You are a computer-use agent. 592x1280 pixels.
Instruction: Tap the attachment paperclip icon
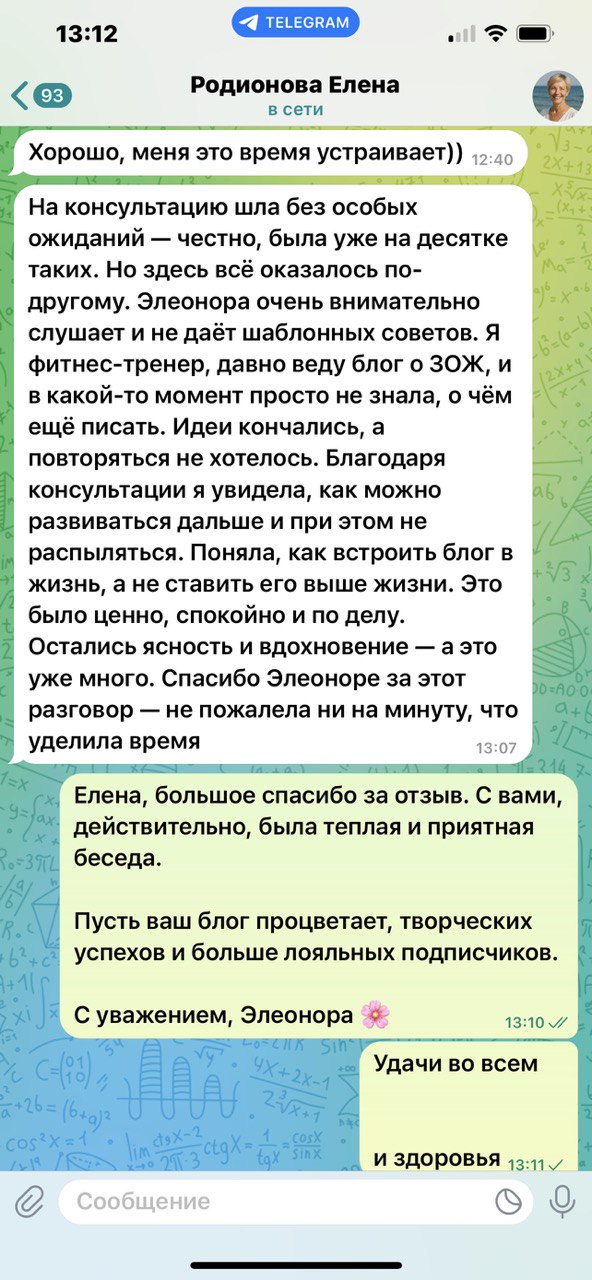pyautogui.click(x=30, y=1201)
